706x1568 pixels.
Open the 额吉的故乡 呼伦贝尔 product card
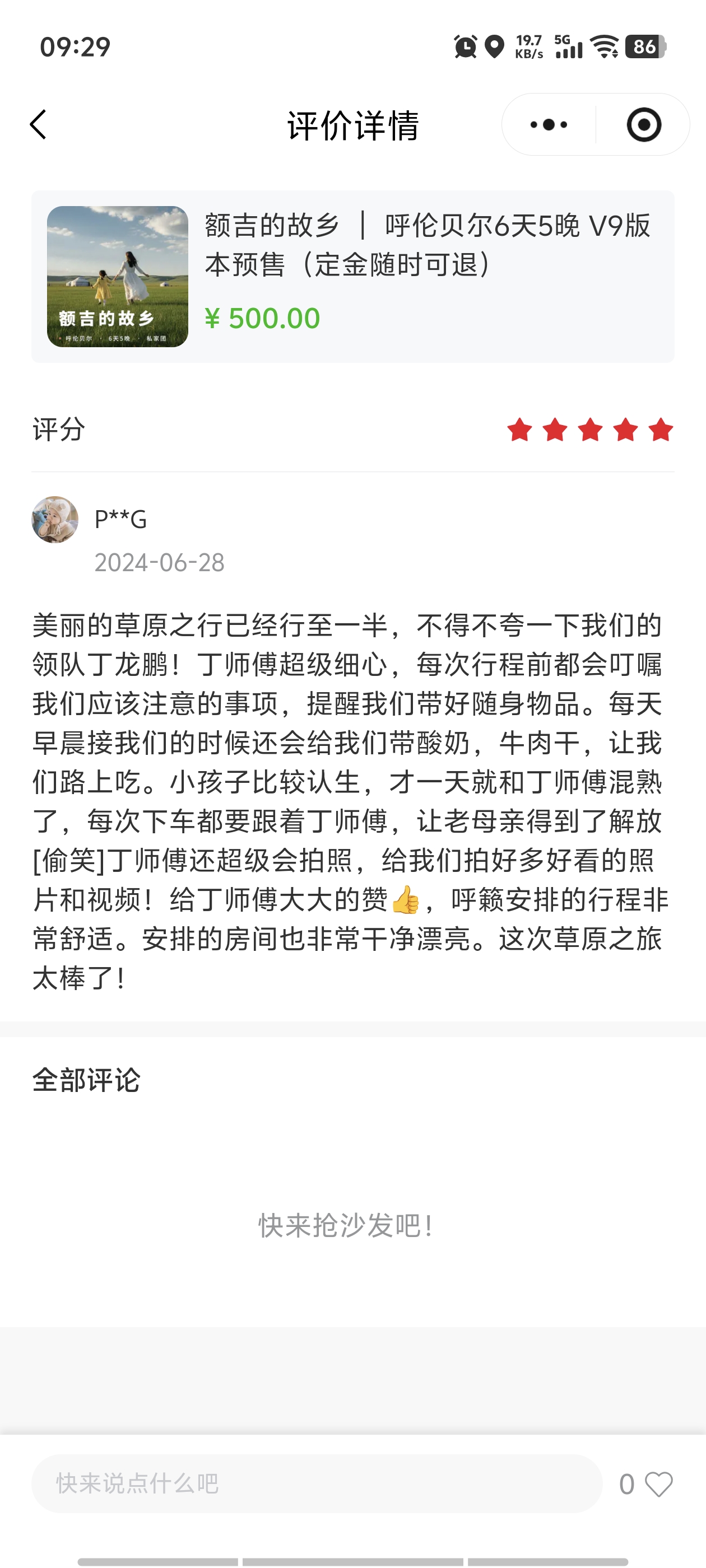352,276
